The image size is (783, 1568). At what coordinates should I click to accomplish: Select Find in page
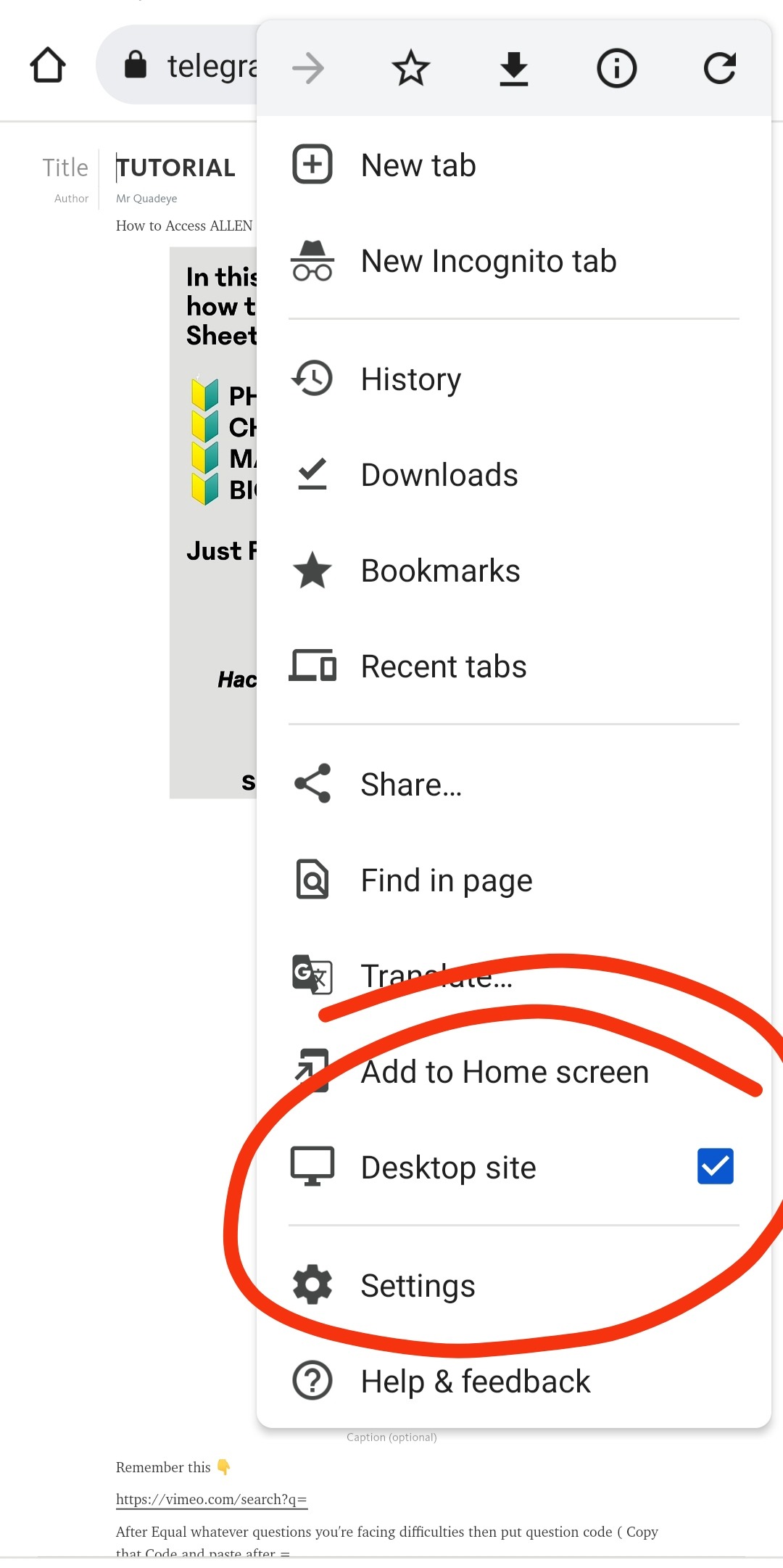(446, 880)
